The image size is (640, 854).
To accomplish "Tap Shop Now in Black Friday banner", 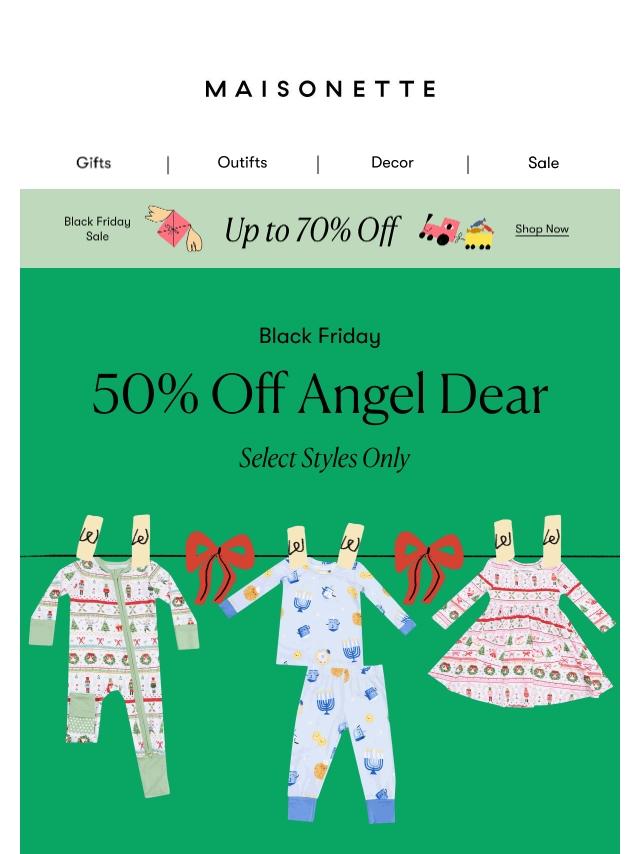I will [541, 229].
